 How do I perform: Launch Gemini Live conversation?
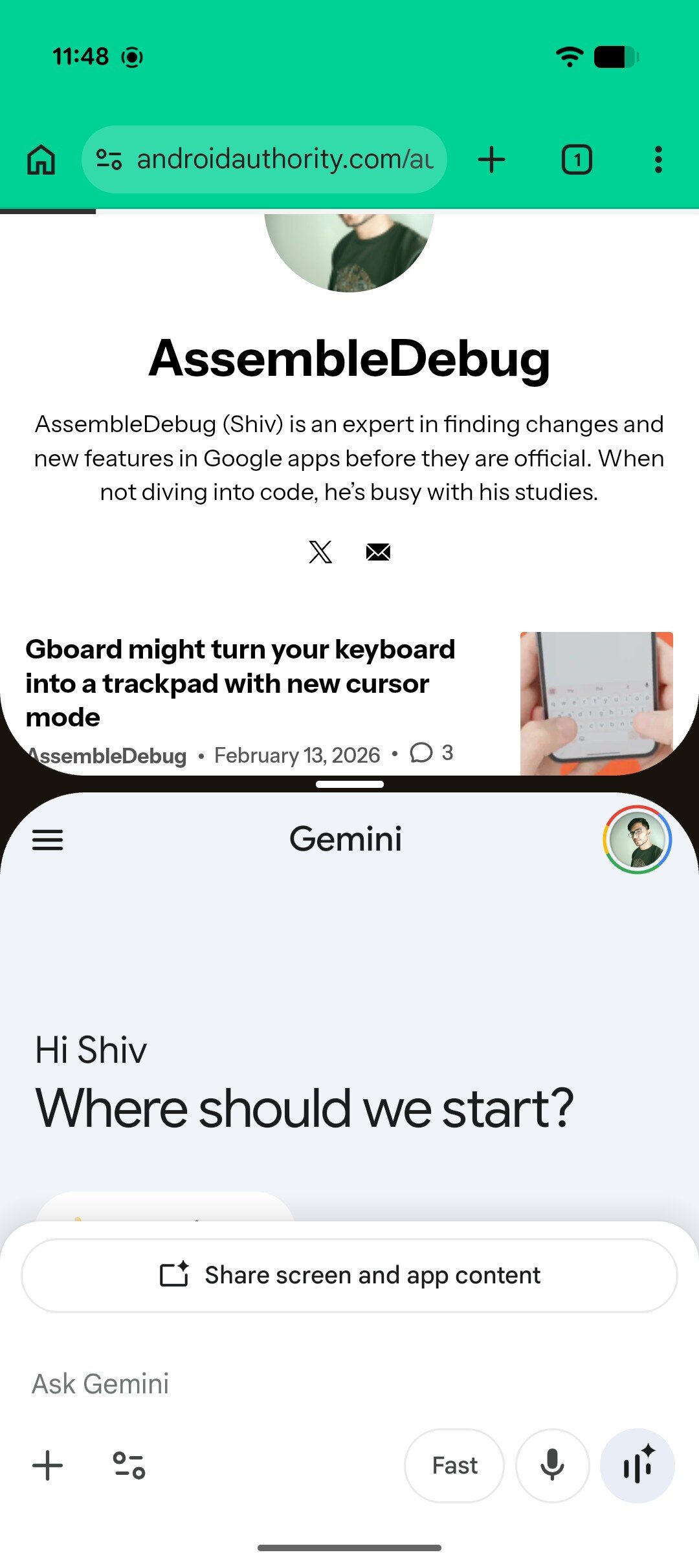638,1466
